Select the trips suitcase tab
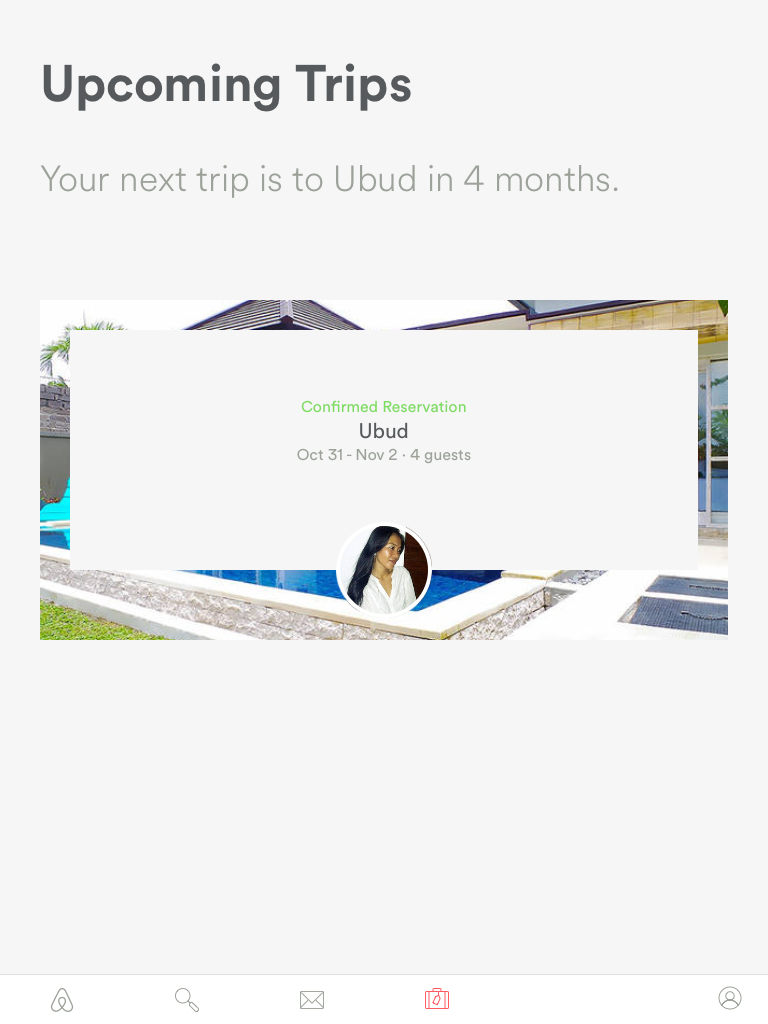Image resolution: width=768 pixels, height=1024 pixels. [437, 999]
